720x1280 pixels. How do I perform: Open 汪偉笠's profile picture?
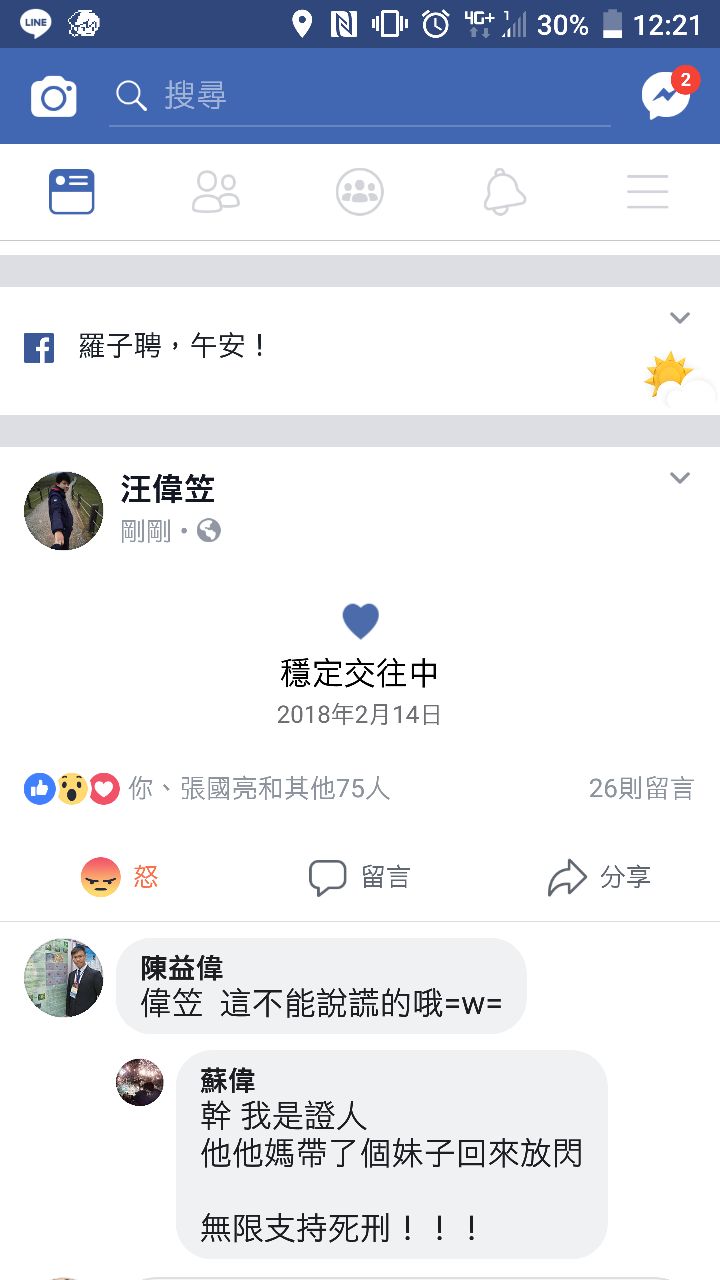coord(63,511)
